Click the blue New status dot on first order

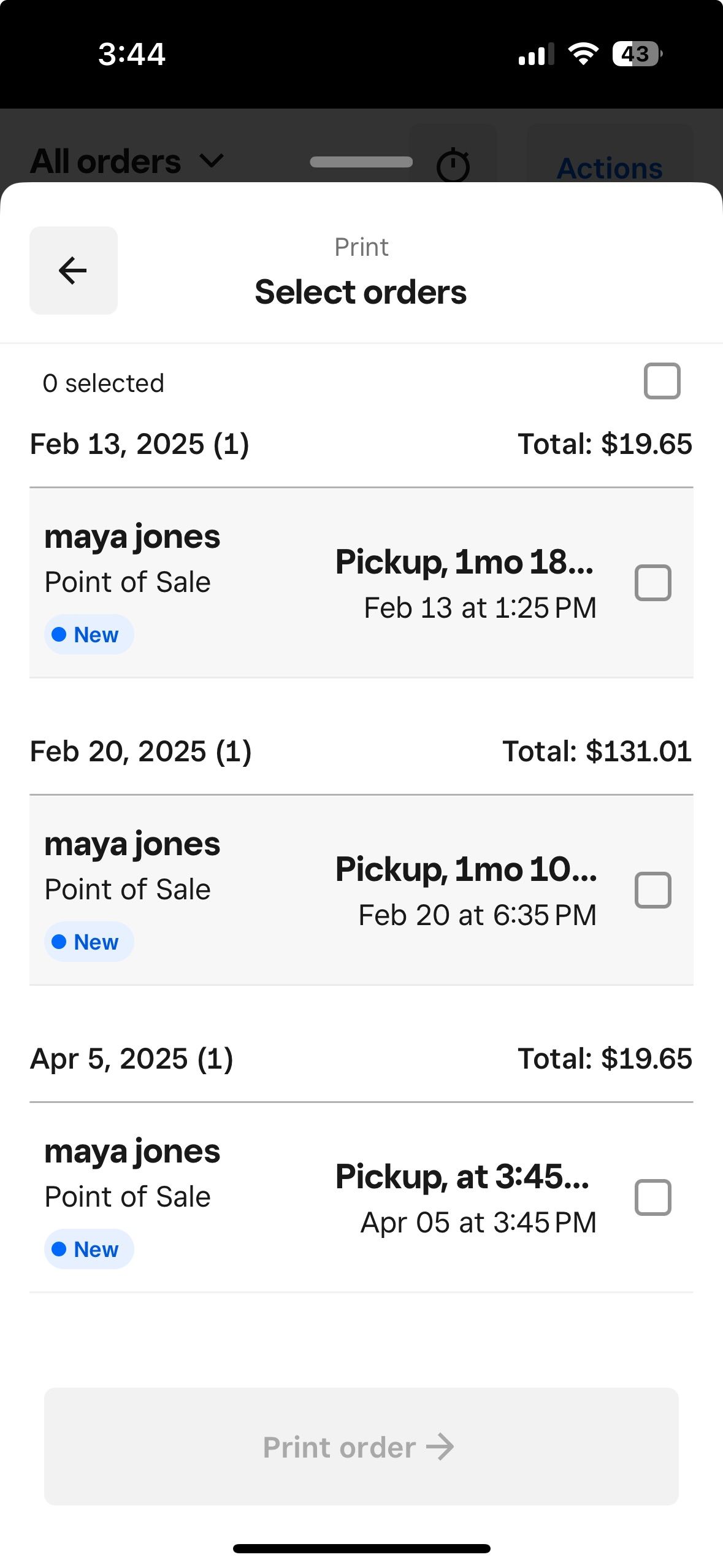(x=60, y=634)
